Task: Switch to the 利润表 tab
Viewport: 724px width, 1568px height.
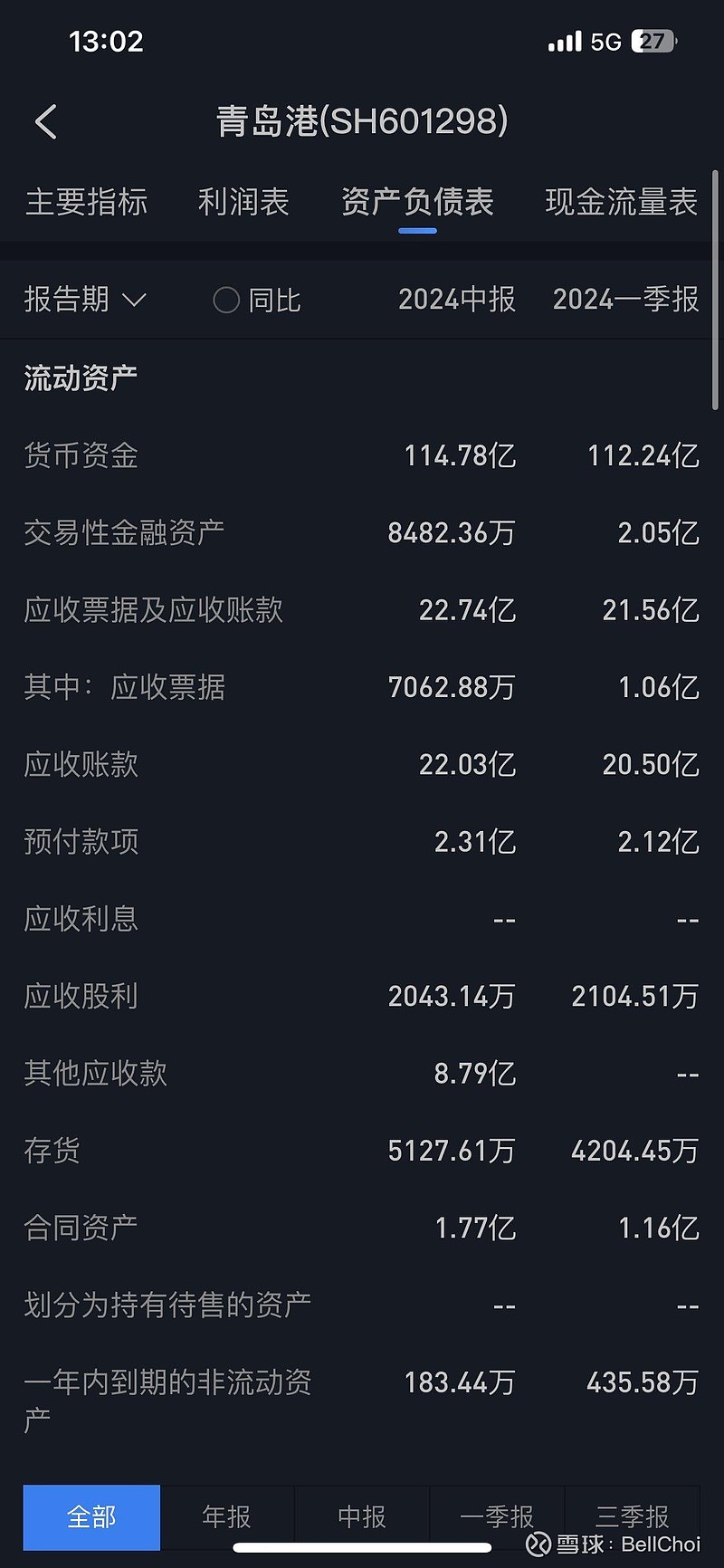Action: 243,203
